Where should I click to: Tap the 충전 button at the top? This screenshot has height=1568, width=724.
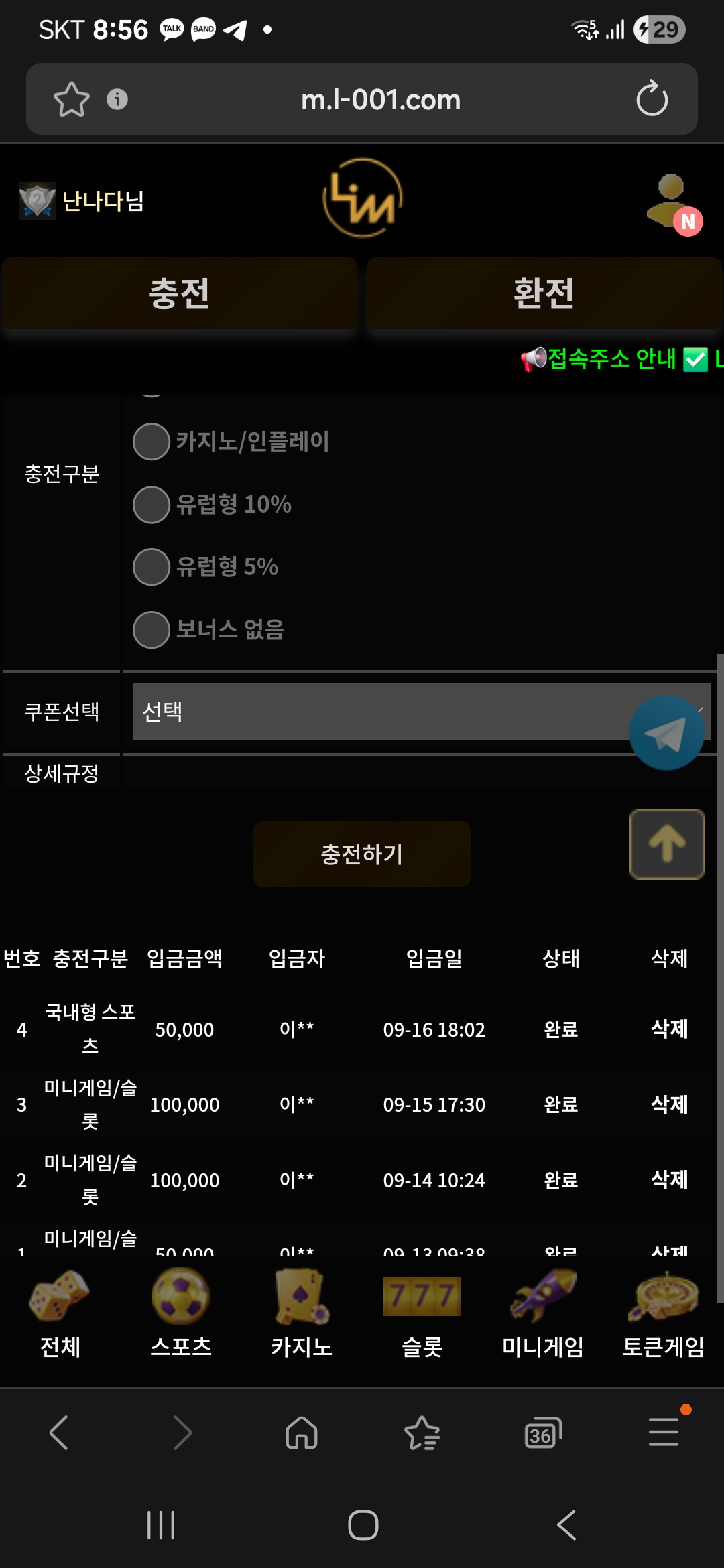[179, 293]
